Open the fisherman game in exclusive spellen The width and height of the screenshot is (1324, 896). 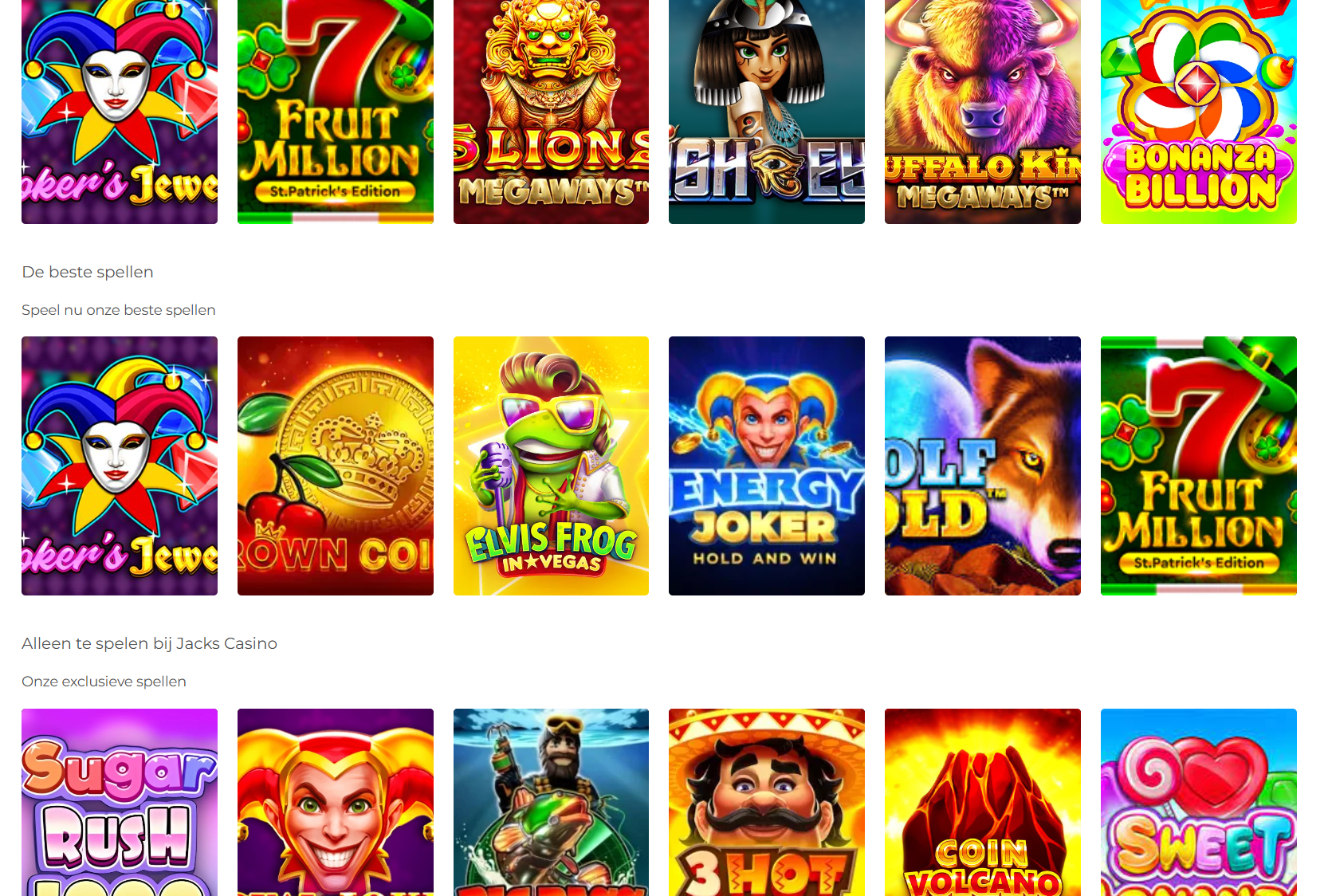coord(551,802)
